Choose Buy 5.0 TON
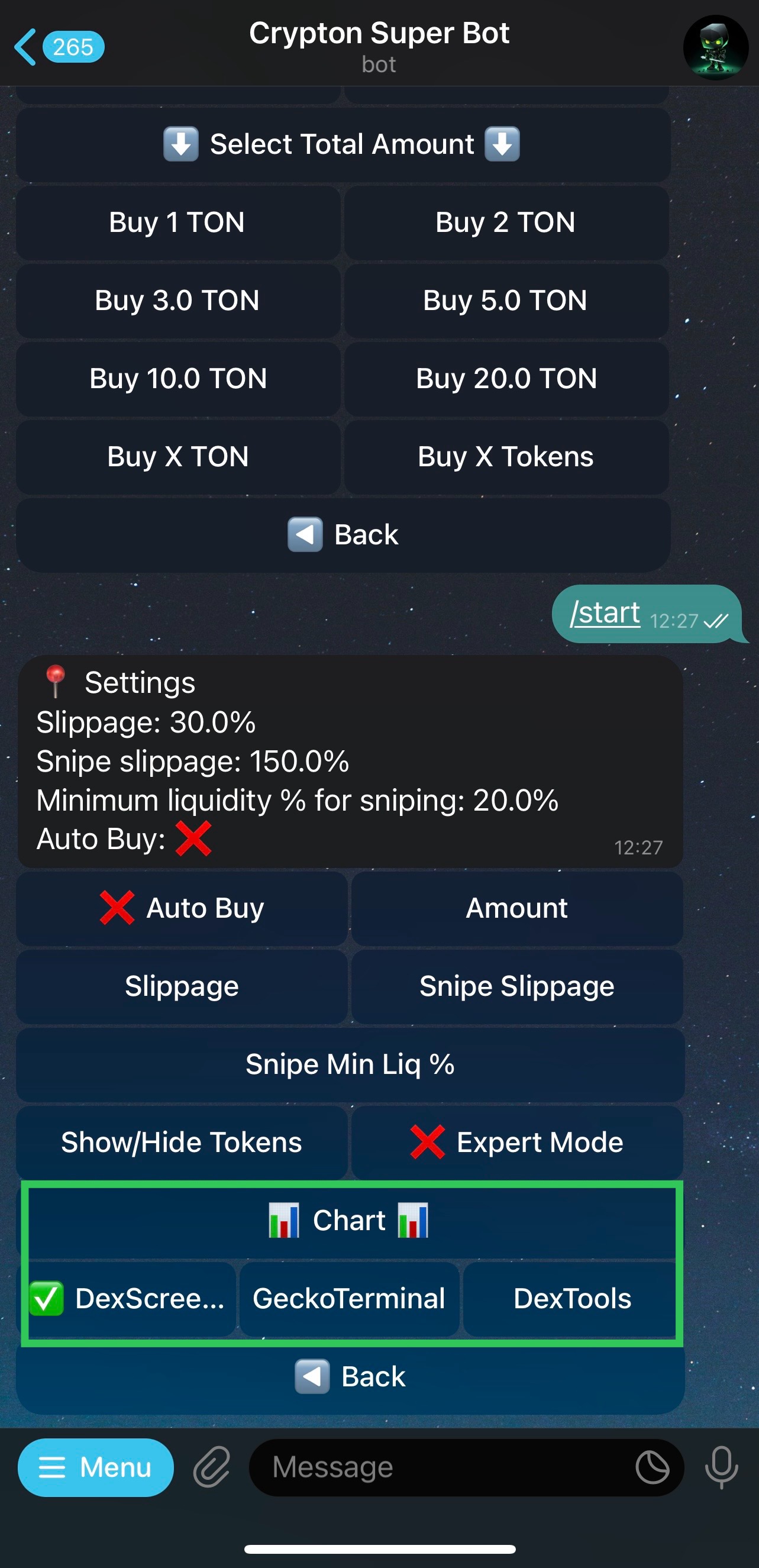 [505, 301]
